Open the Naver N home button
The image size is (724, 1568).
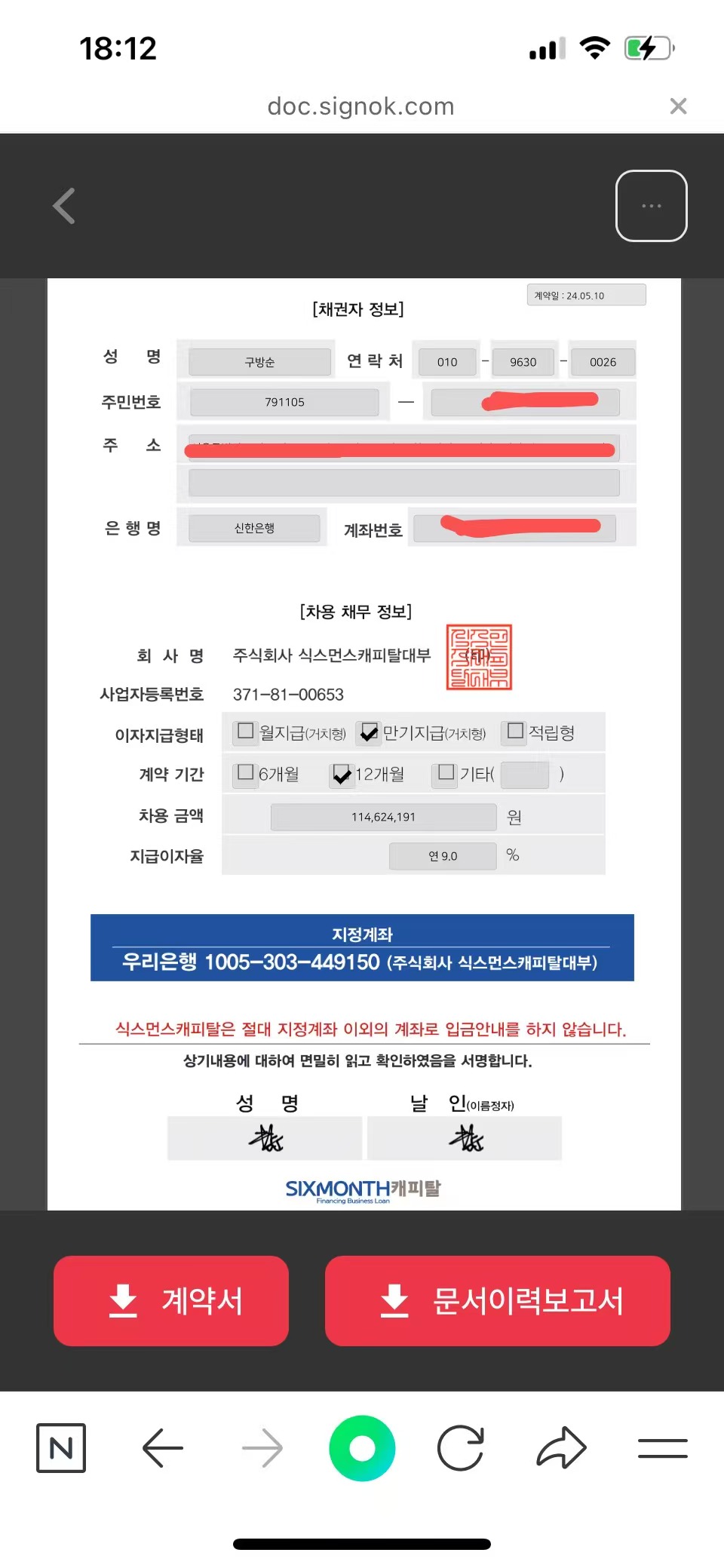click(x=61, y=1448)
